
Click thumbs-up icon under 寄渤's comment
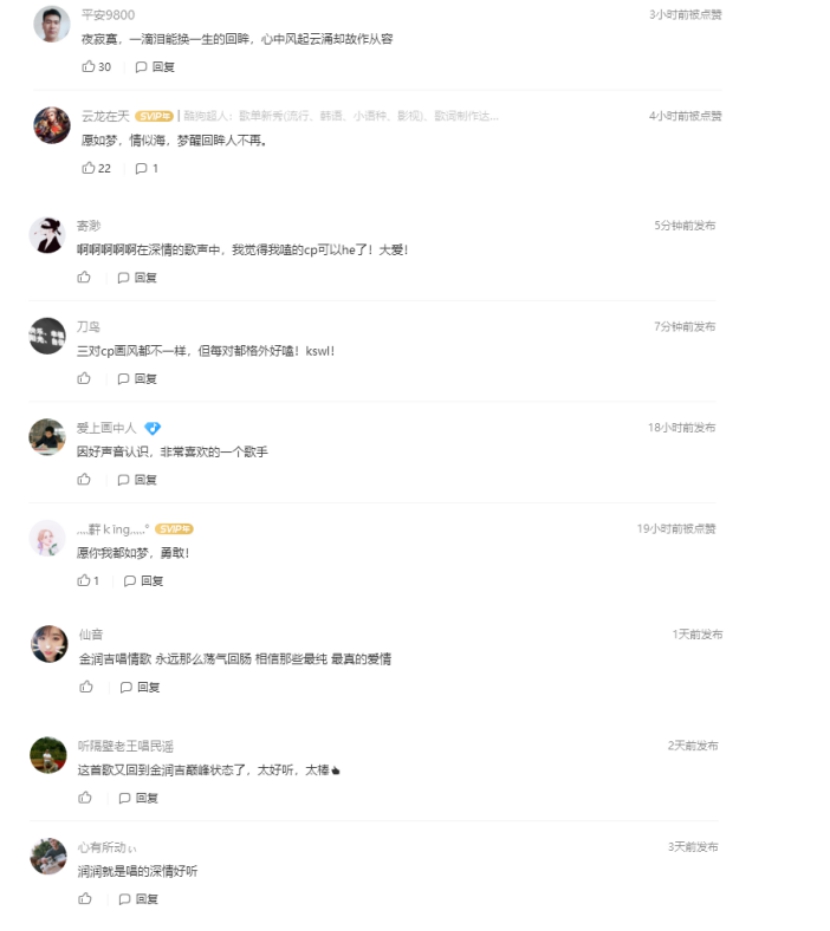click(x=83, y=278)
